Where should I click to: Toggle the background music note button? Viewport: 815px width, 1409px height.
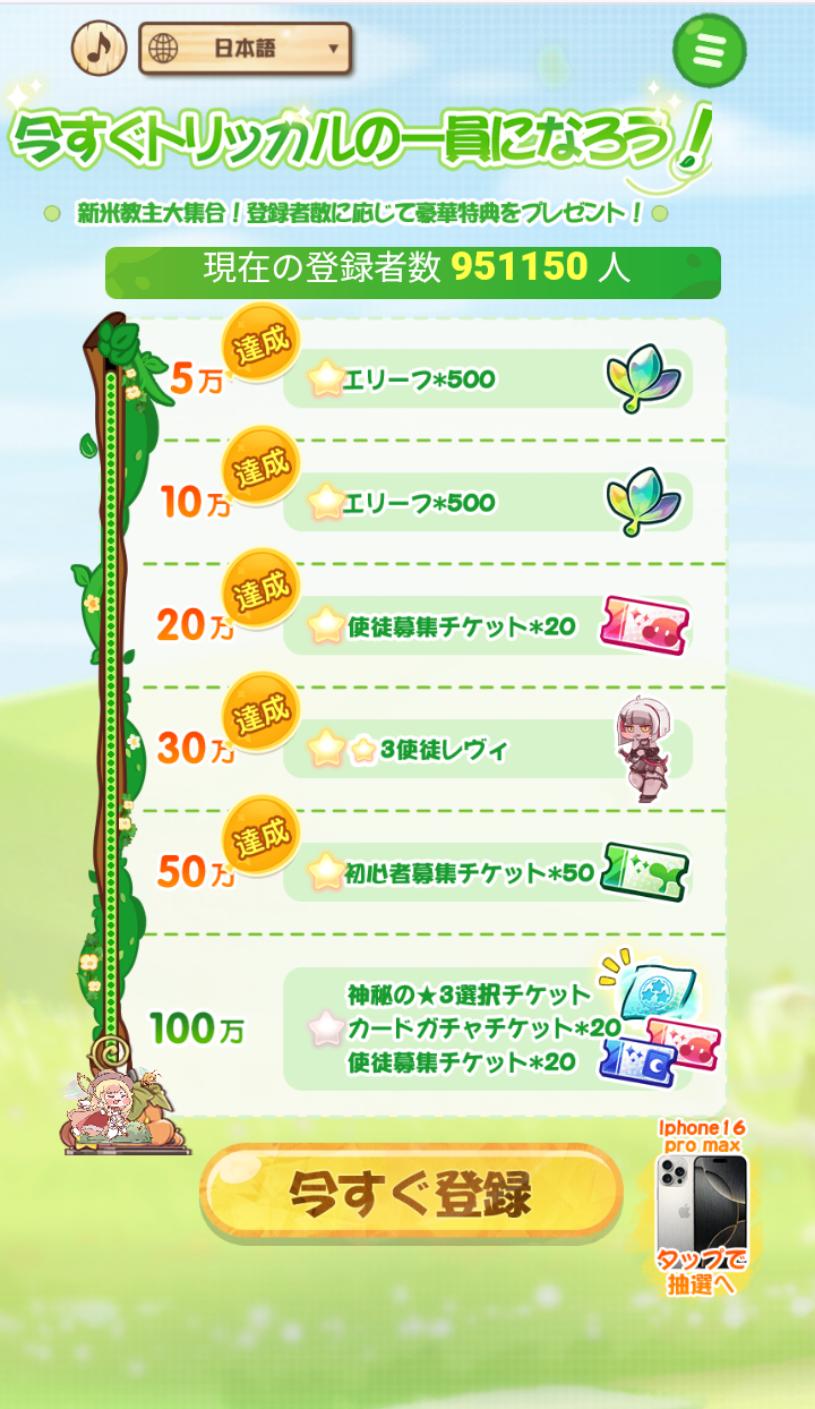tap(98, 47)
